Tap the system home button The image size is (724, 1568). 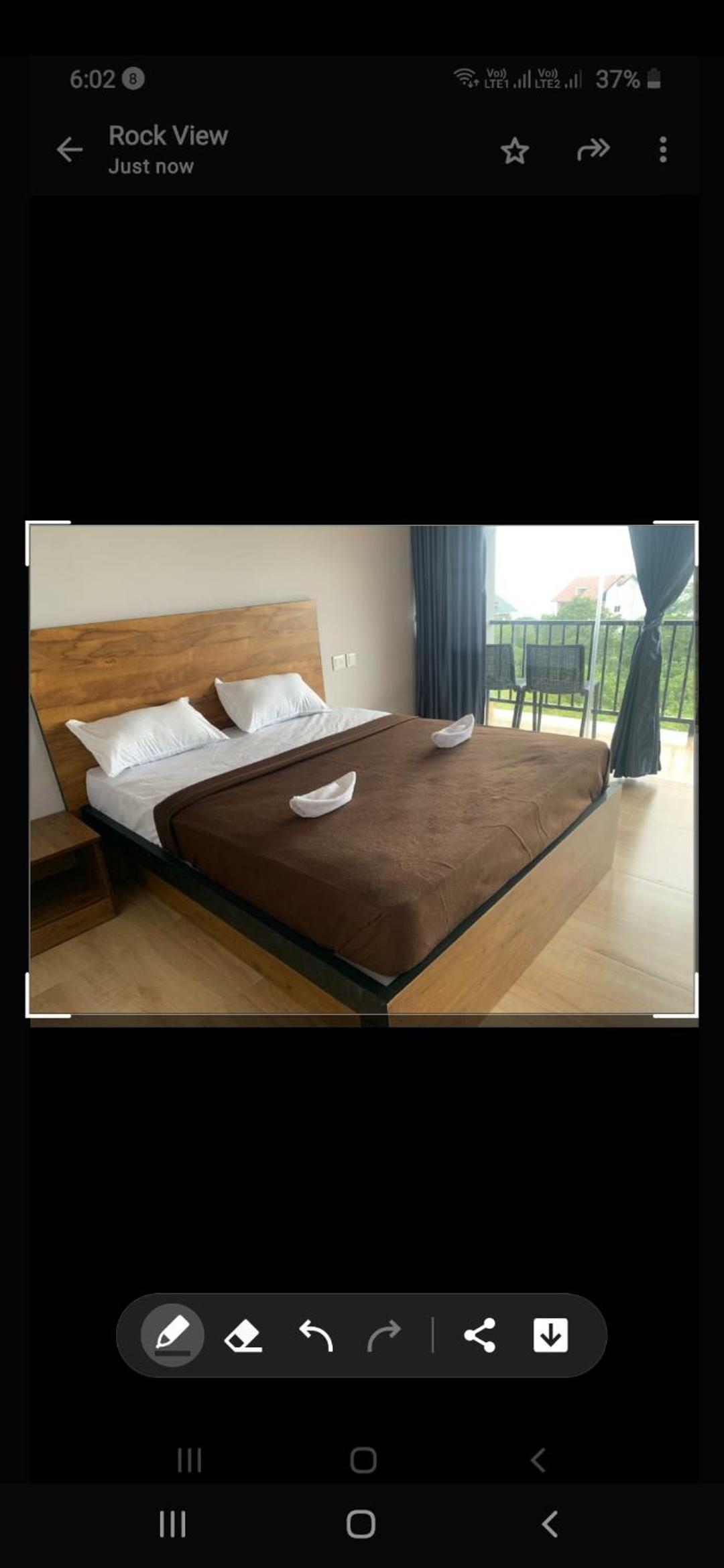pos(361,1524)
